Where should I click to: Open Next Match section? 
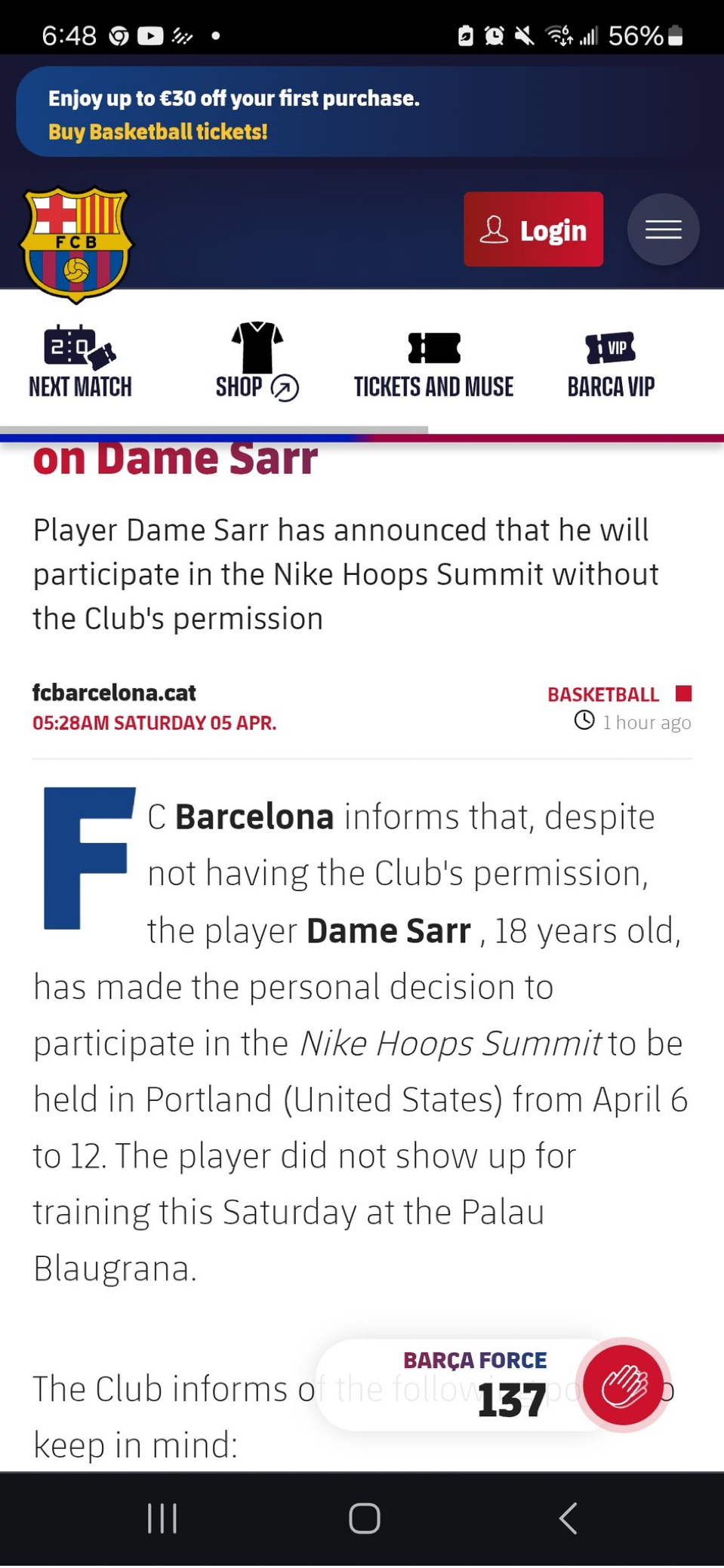click(x=80, y=363)
